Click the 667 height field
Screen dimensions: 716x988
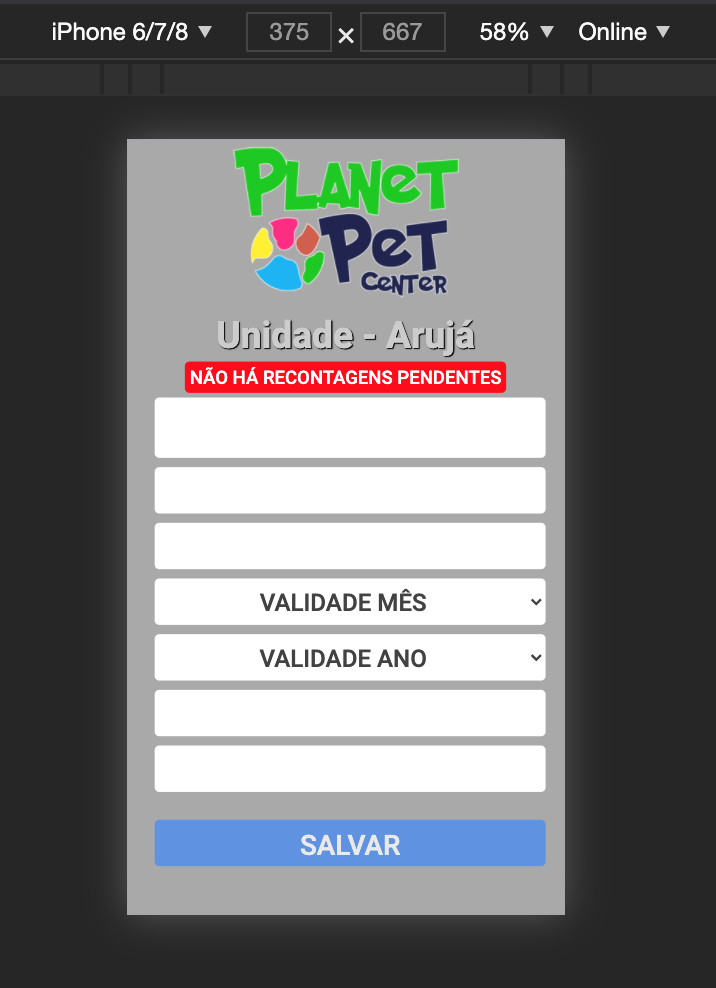point(402,32)
